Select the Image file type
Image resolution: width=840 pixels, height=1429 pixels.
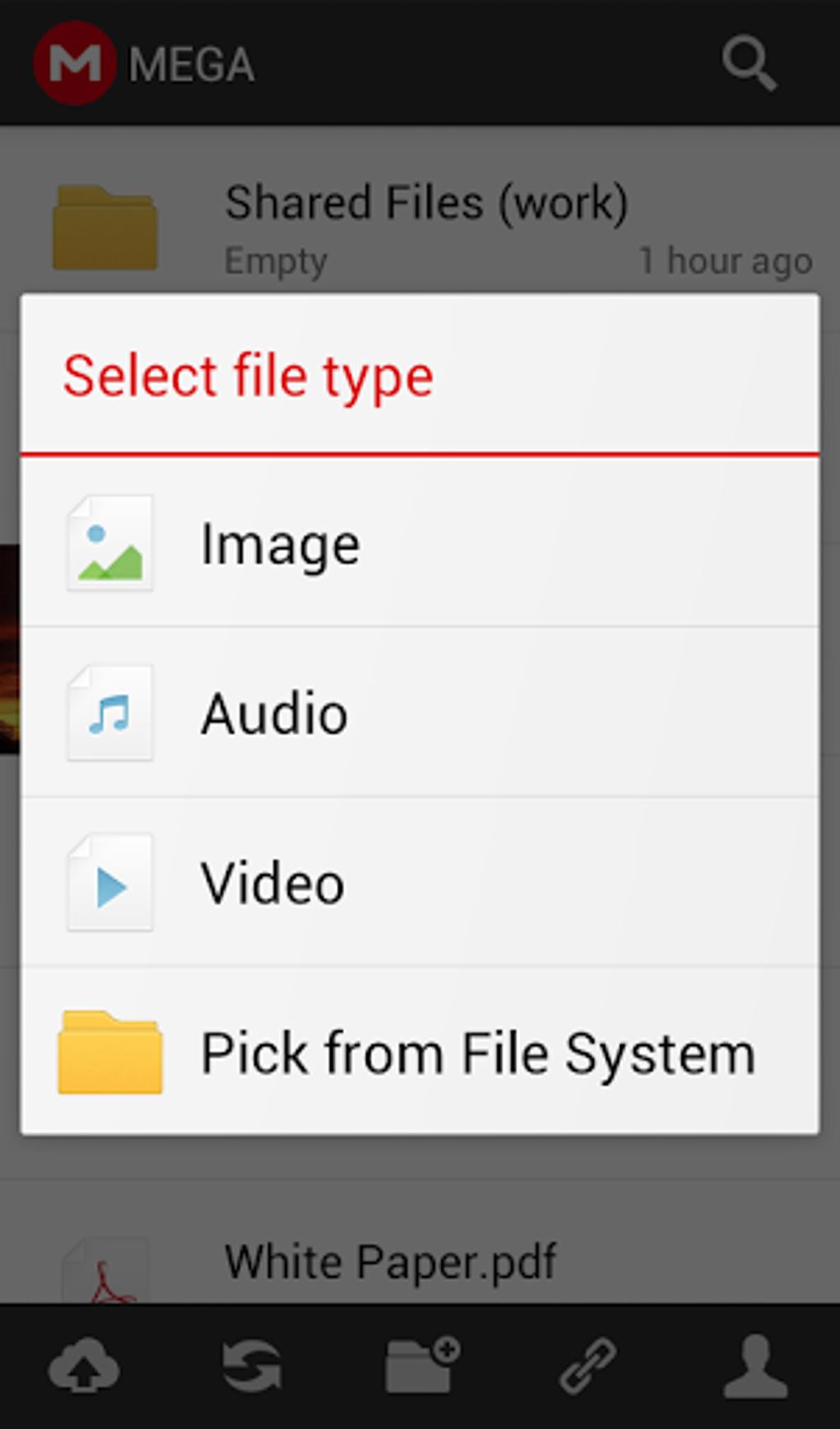420,543
